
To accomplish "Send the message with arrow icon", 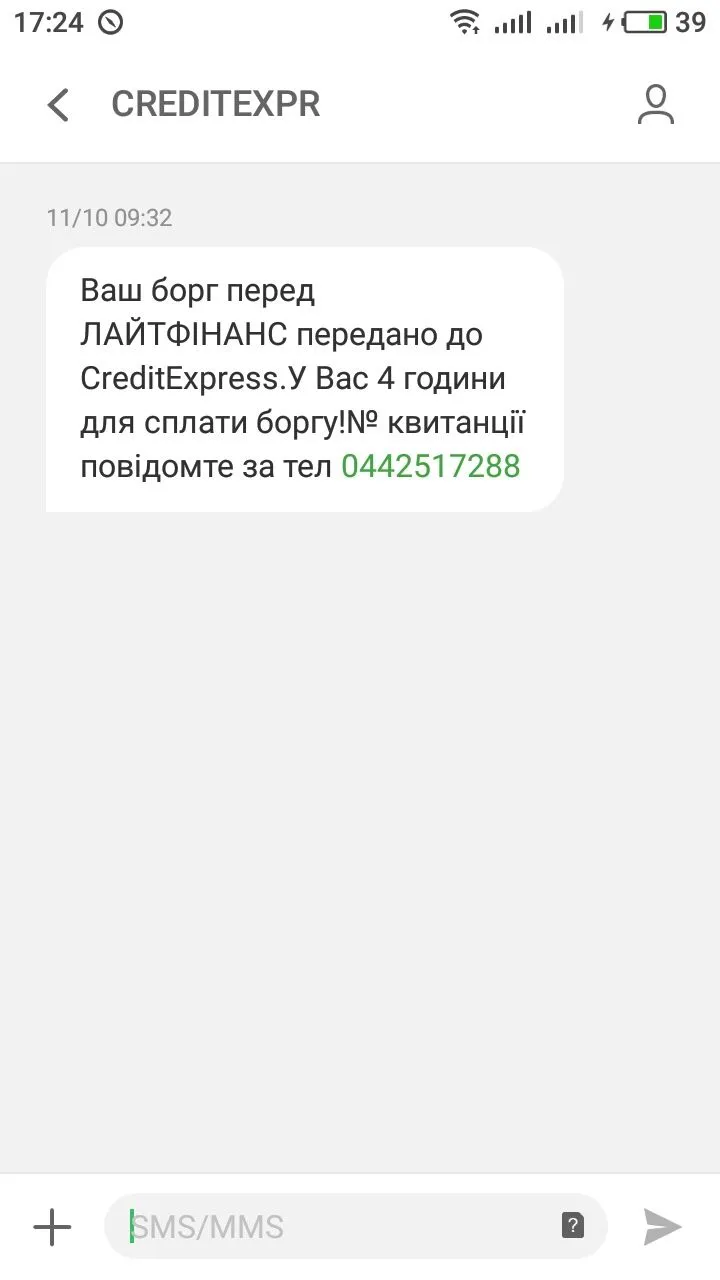I will 661,1226.
